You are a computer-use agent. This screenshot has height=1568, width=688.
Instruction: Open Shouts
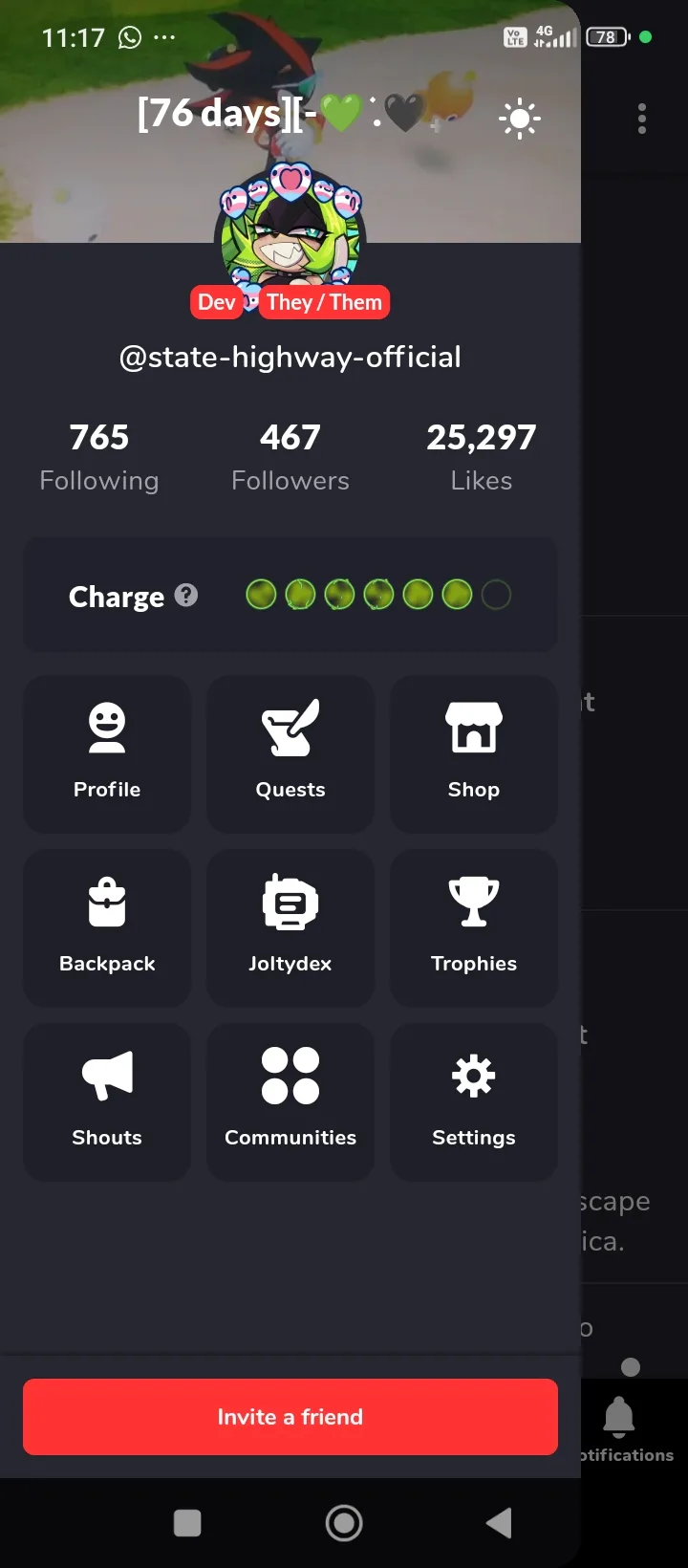tap(107, 1101)
